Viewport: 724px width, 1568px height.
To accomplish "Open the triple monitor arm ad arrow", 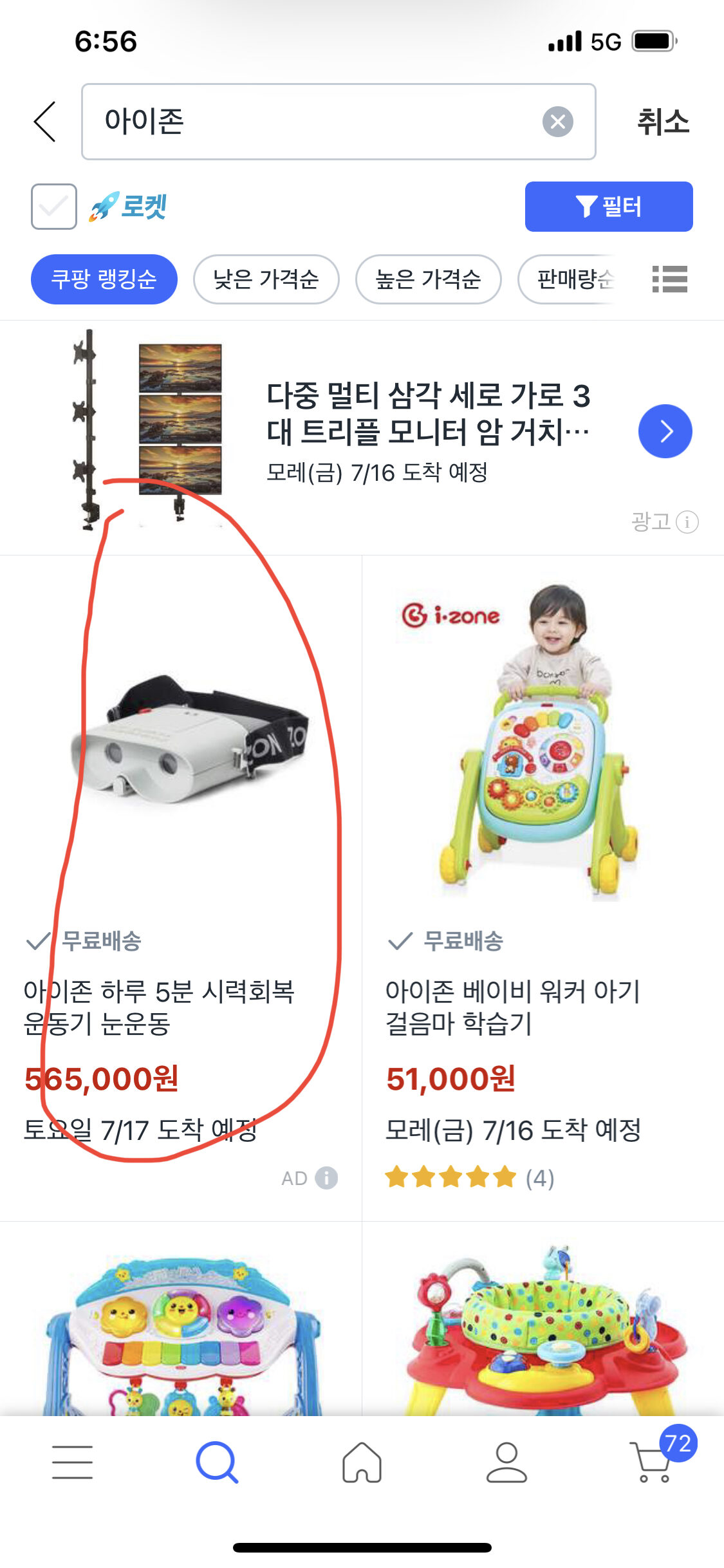I will pyautogui.click(x=665, y=431).
